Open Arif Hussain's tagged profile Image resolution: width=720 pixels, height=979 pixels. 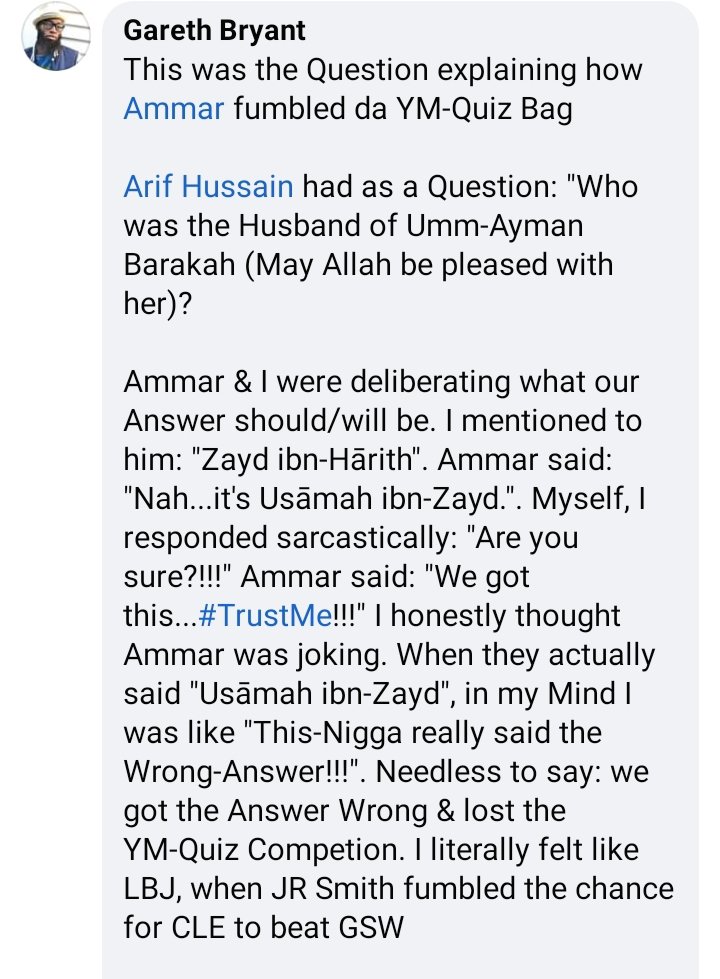[208, 187]
